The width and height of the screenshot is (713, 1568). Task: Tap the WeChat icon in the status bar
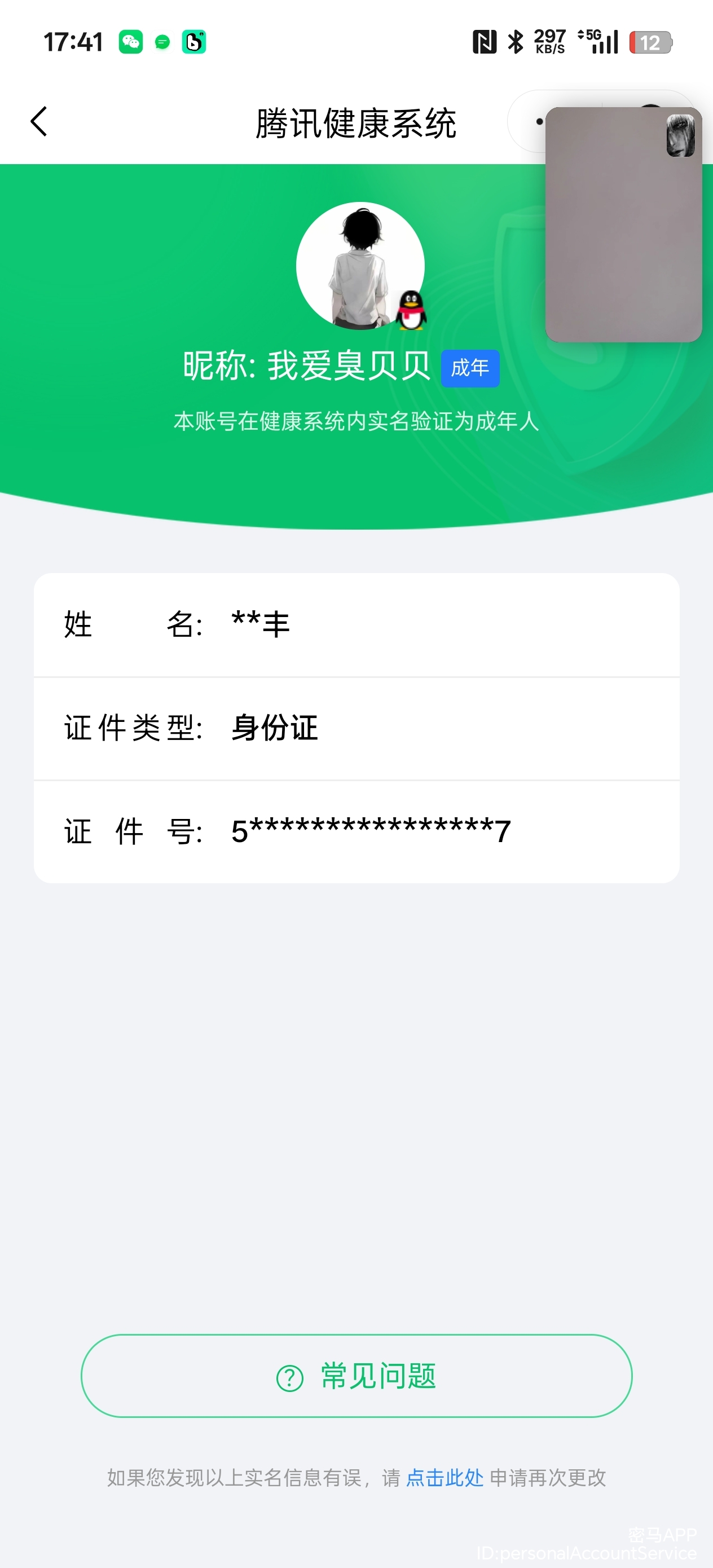(x=130, y=41)
